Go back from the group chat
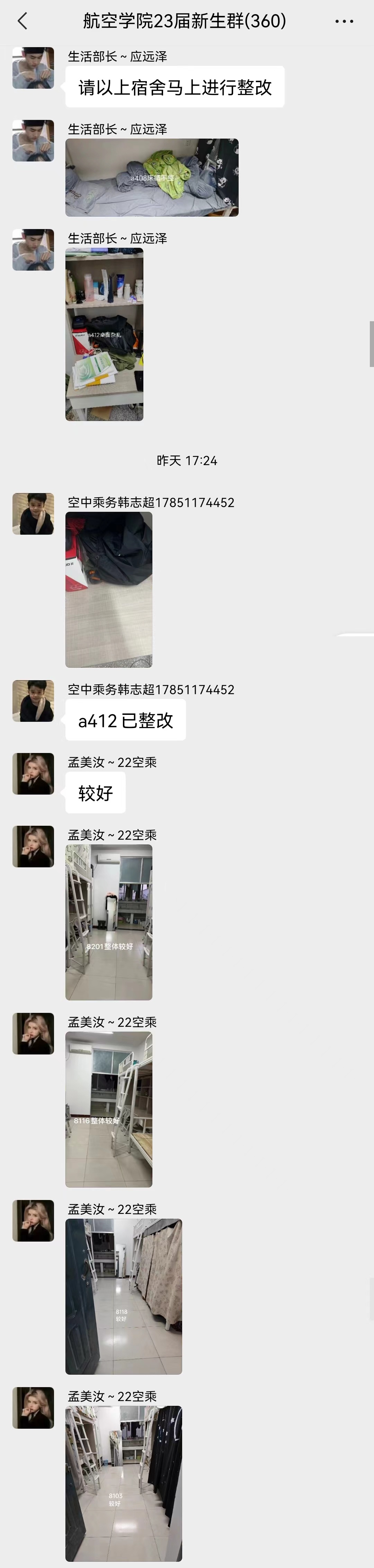 (23, 21)
